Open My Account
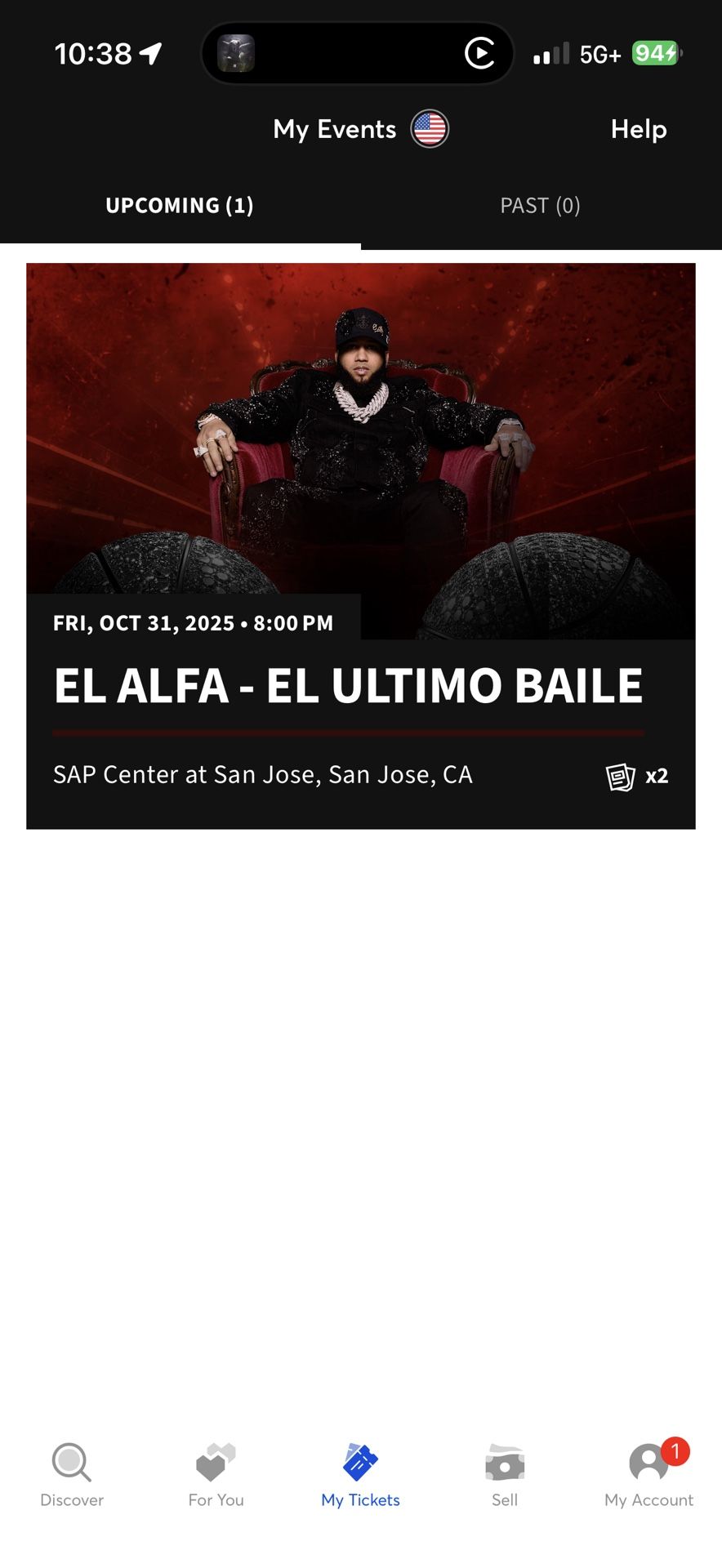Viewport: 722px width, 1568px height. point(649,1475)
